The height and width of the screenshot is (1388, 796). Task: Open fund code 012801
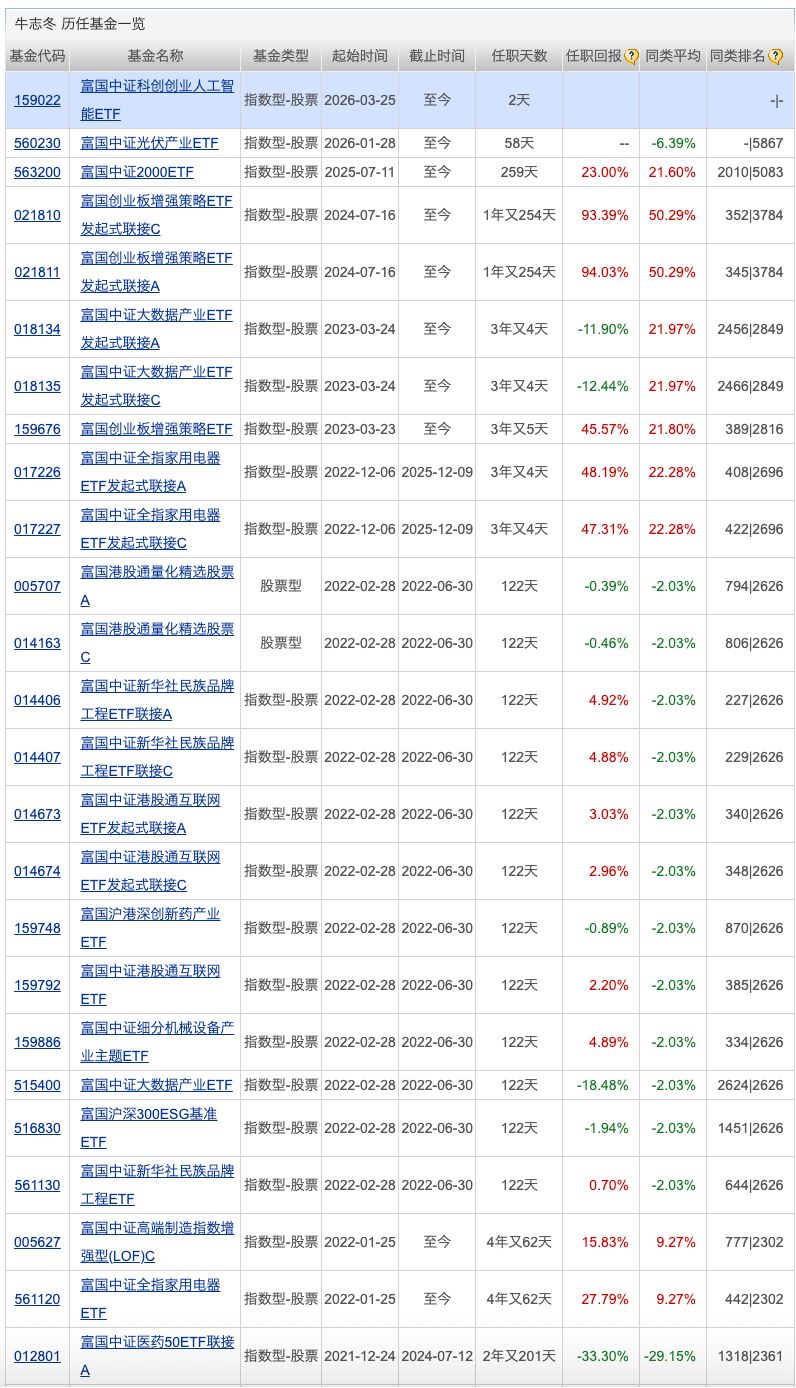(x=37, y=1357)
